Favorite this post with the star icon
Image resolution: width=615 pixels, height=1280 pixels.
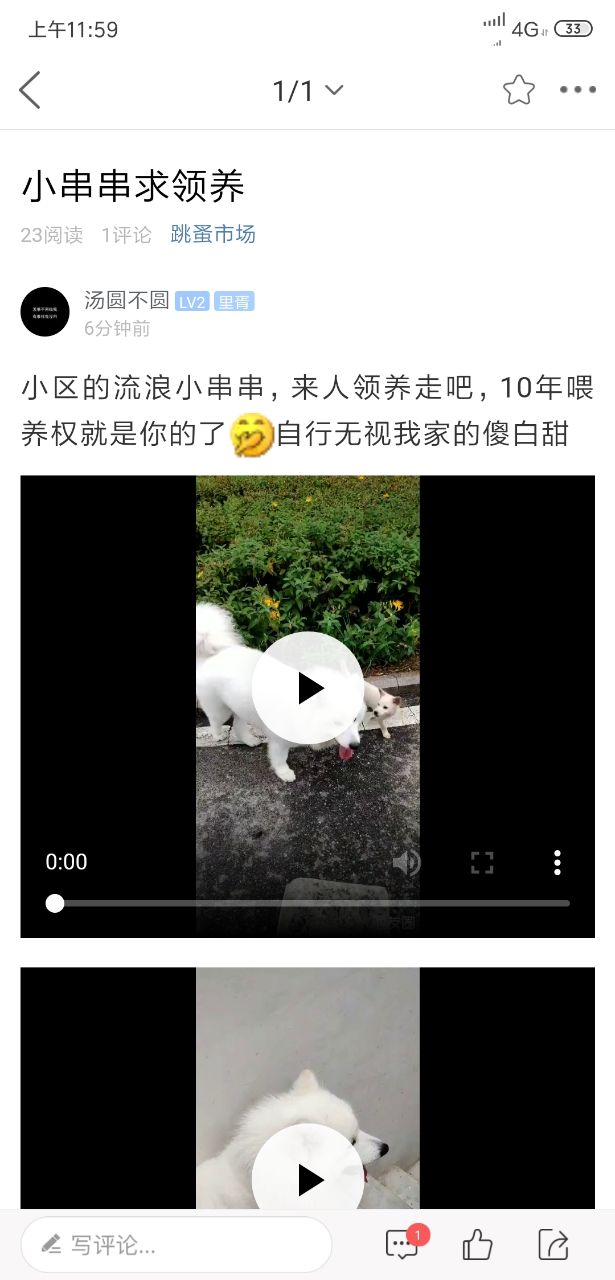coord(519,90)
